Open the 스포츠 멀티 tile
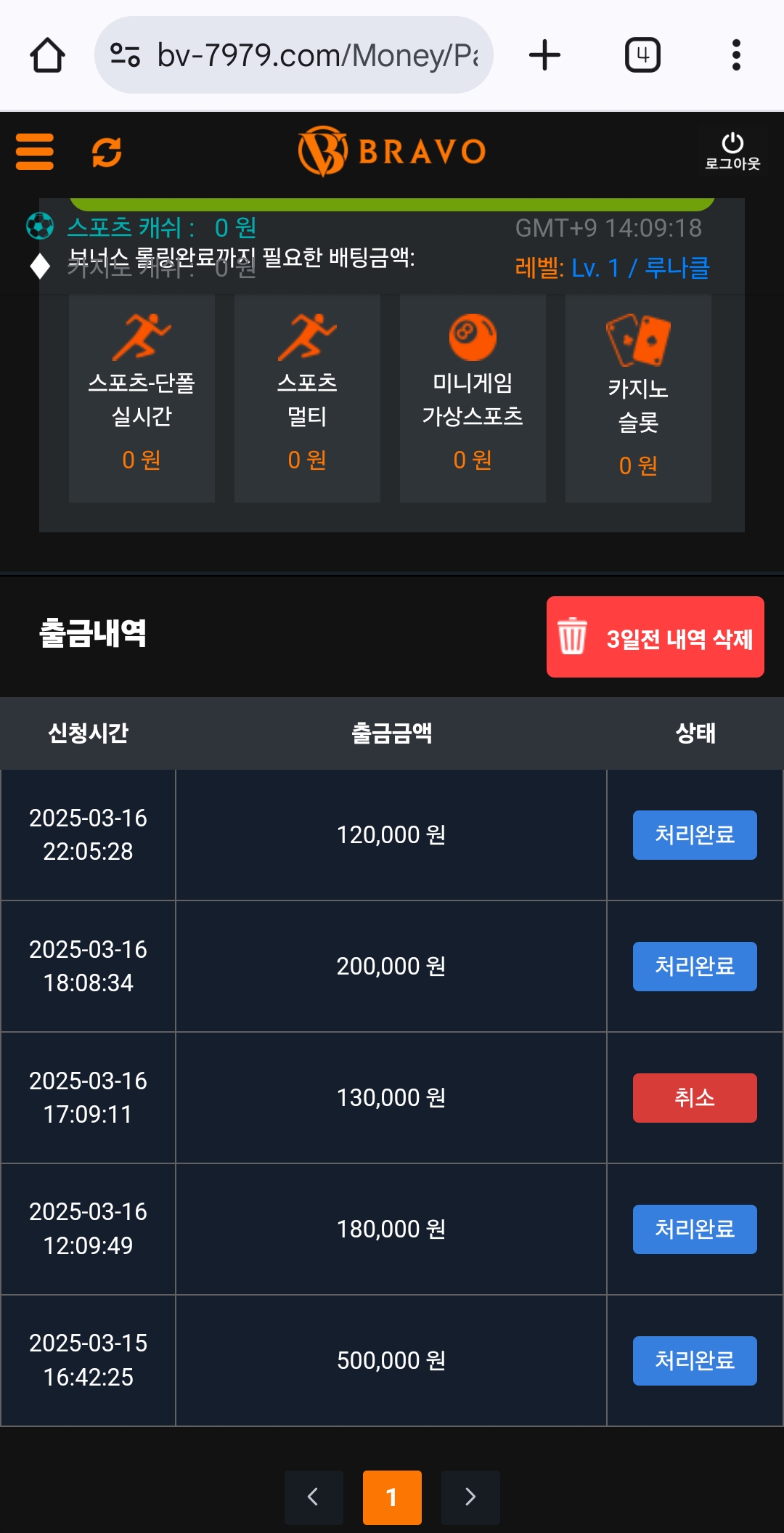 [307, 398]
